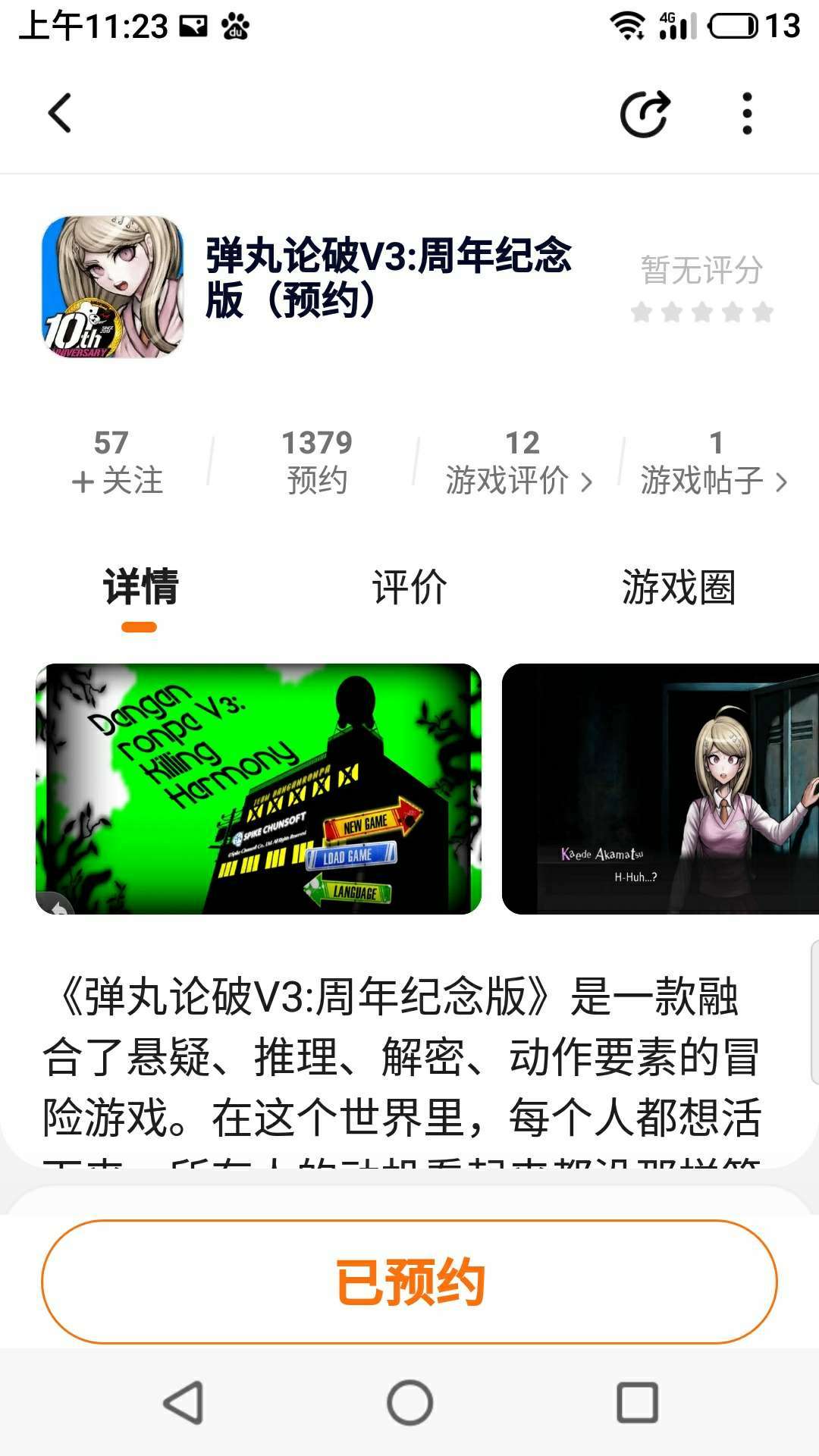Tap the 已预约 reservation button

tap(409, 1282)
